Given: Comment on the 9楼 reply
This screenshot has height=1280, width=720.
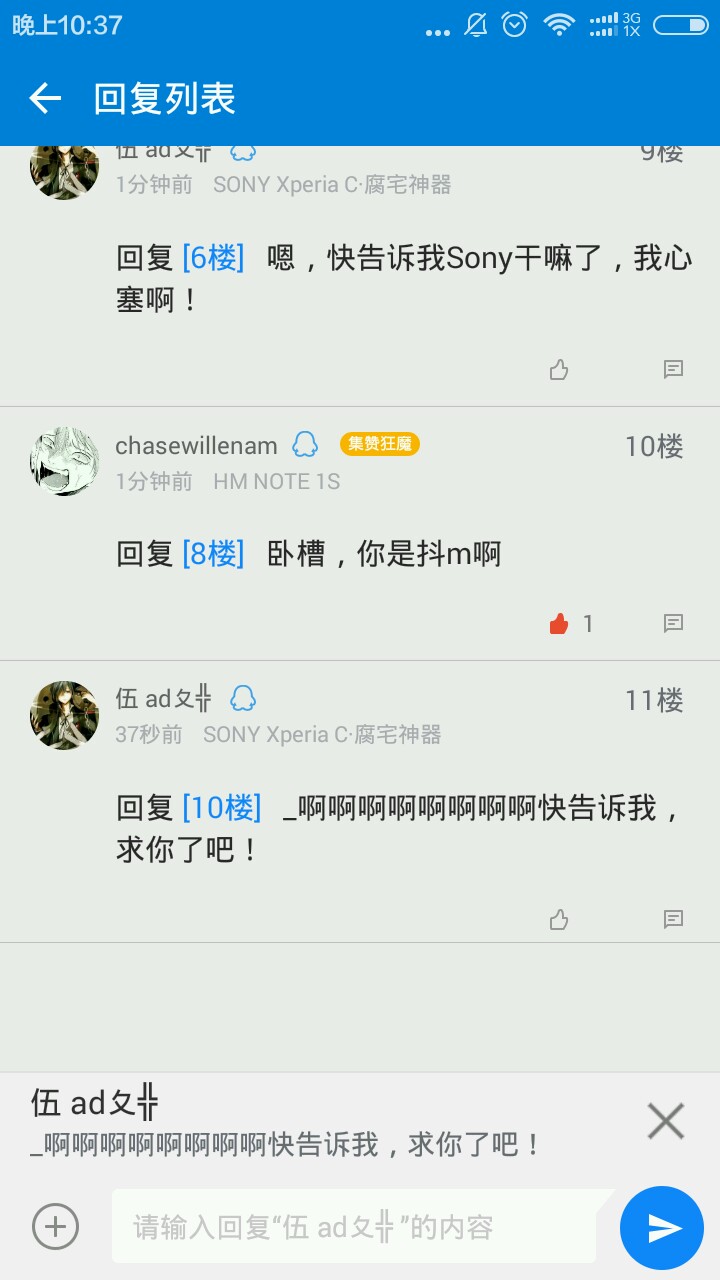Looking at the screenshot, I should [x=674, y=370].
